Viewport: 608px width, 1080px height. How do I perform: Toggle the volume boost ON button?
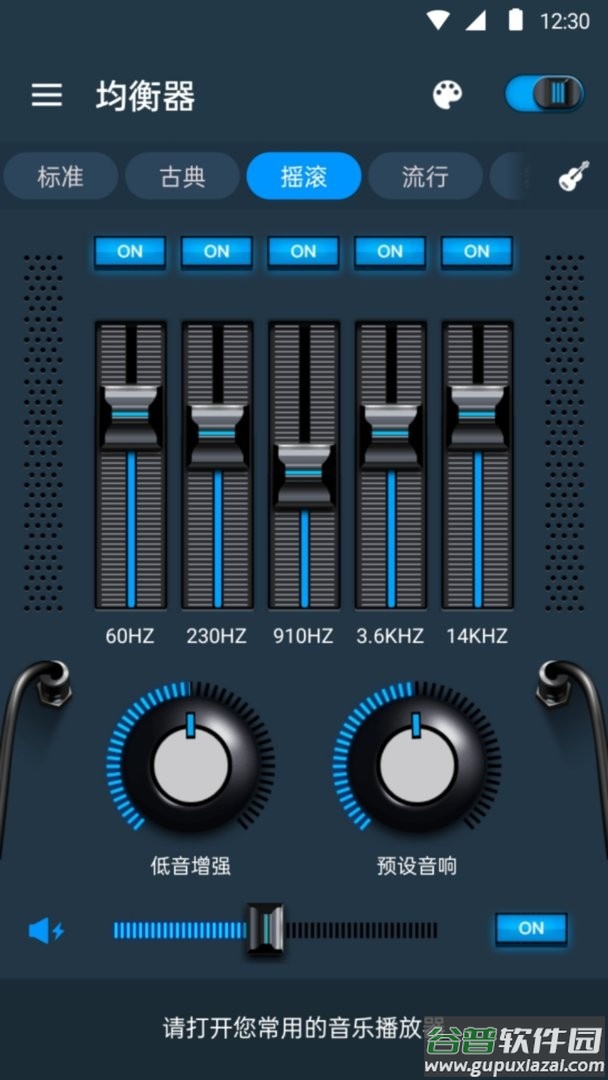[x=531, y=928]
